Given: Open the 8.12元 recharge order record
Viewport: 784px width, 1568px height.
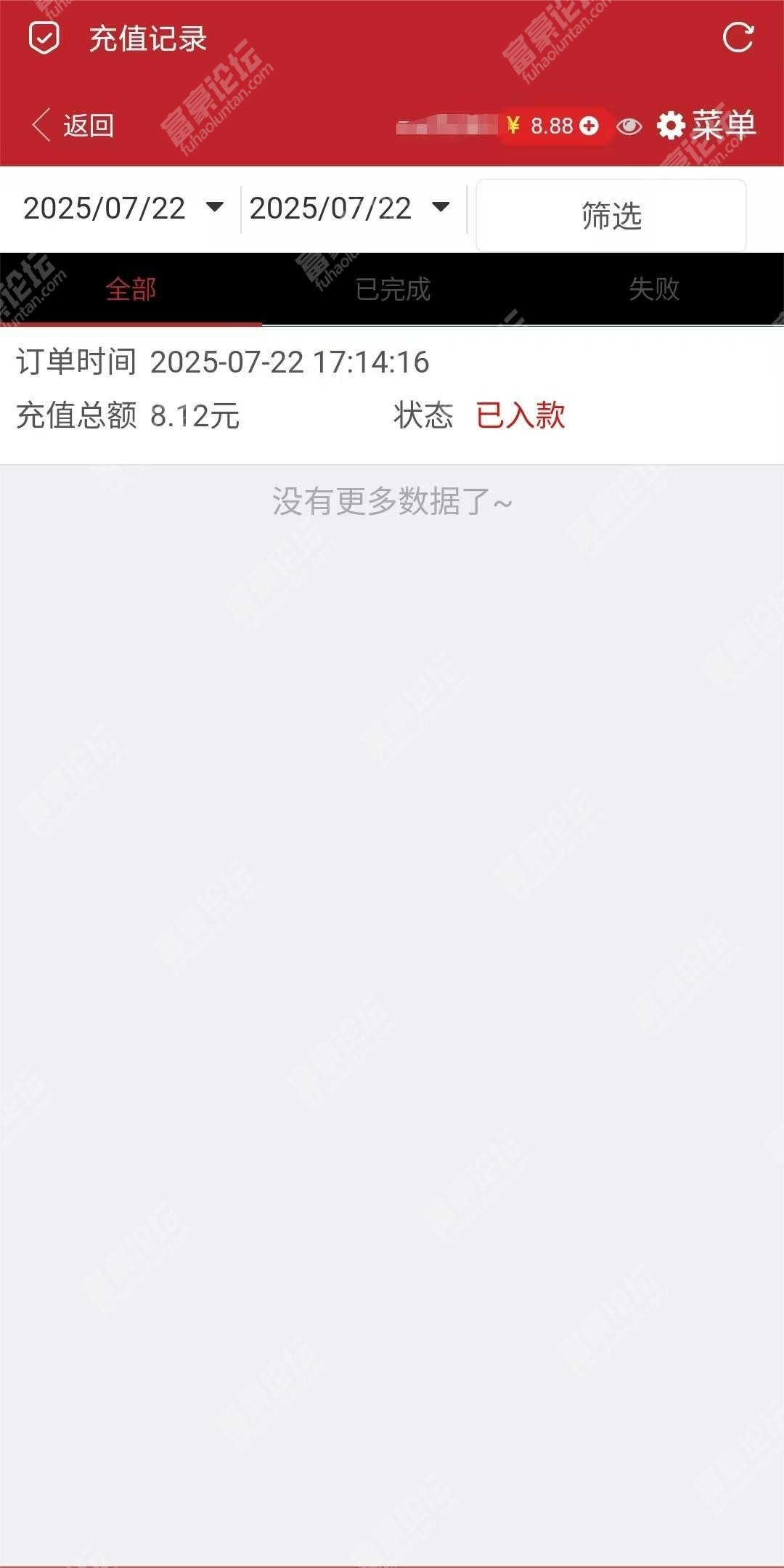Looking at the screenshot, I should pyautogui.click(x=392, y=390).
